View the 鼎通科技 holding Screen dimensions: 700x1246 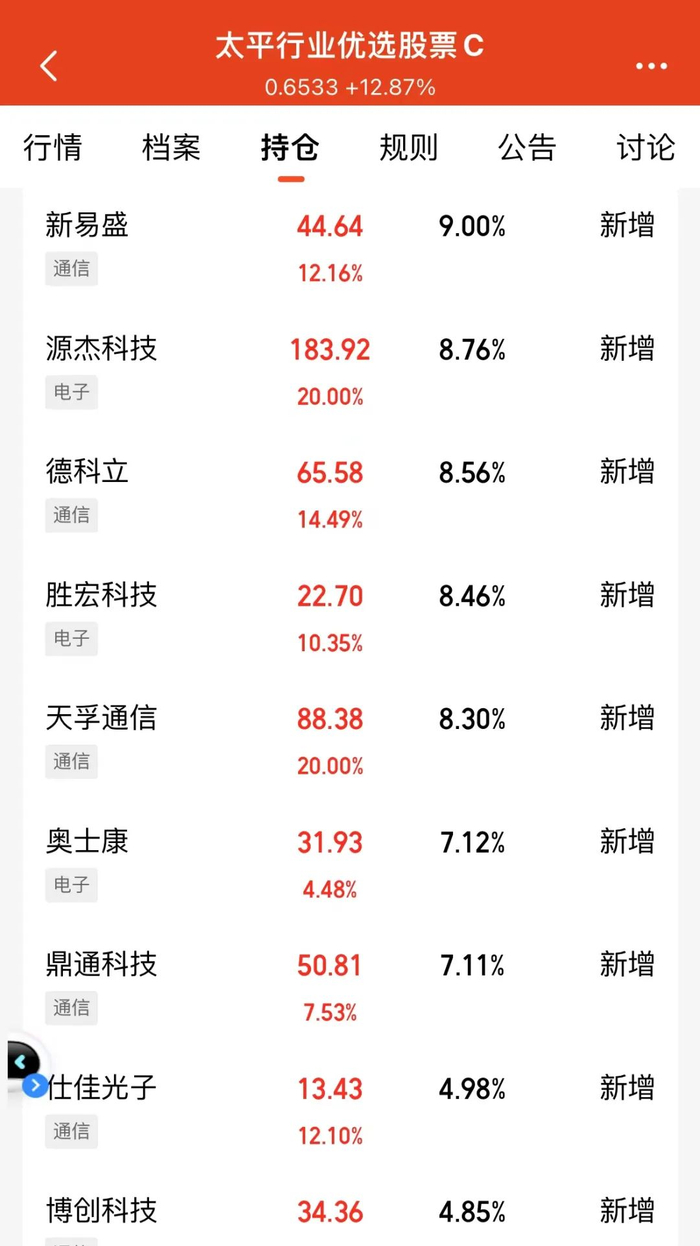pyautogui.click(x=101, y=965)
